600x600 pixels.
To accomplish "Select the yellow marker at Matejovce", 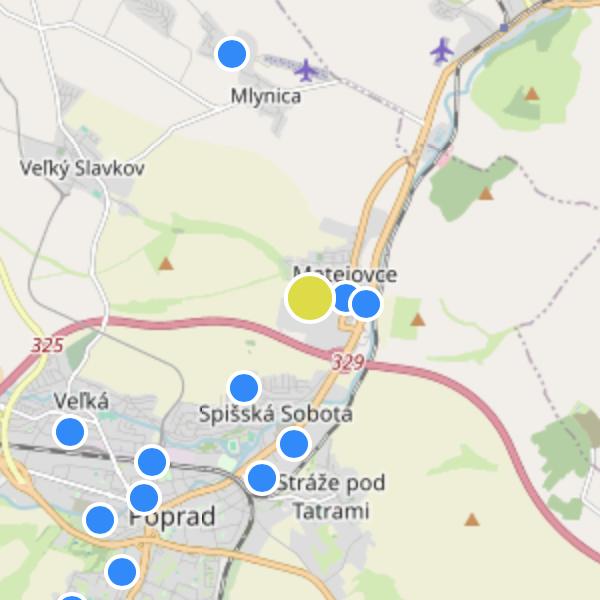I will (310, 298).
